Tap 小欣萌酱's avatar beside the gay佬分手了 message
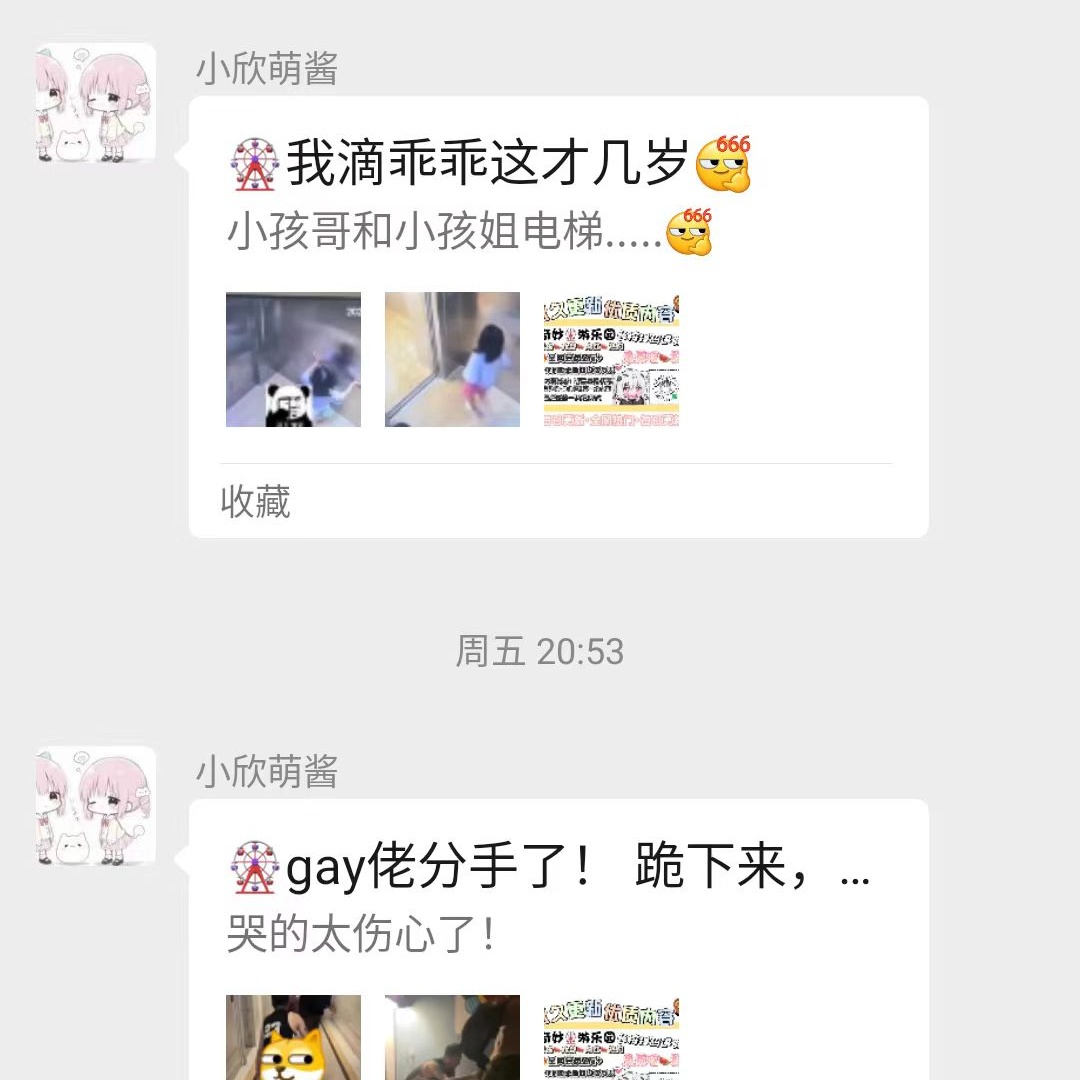The image size is (1080, 1080). click(x=96, y=806)
